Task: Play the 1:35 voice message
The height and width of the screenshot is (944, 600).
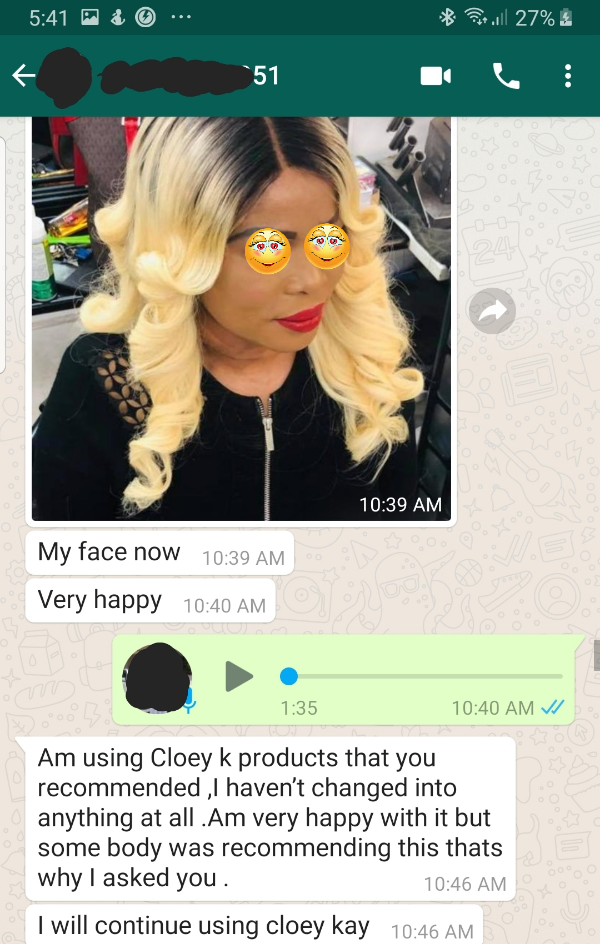Action: coord(239,677)
